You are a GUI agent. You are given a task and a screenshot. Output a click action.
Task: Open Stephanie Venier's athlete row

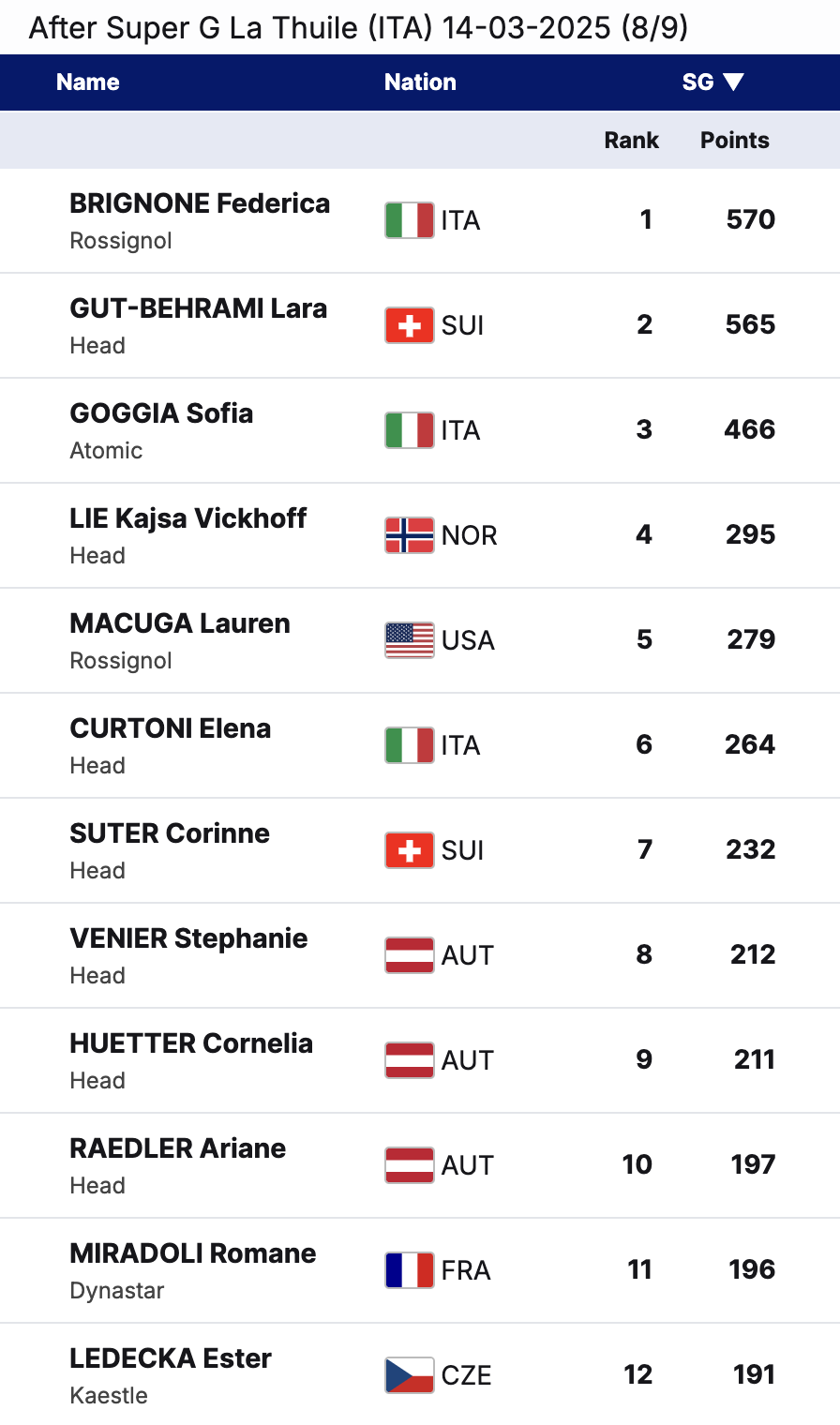[x=188, y=939]
